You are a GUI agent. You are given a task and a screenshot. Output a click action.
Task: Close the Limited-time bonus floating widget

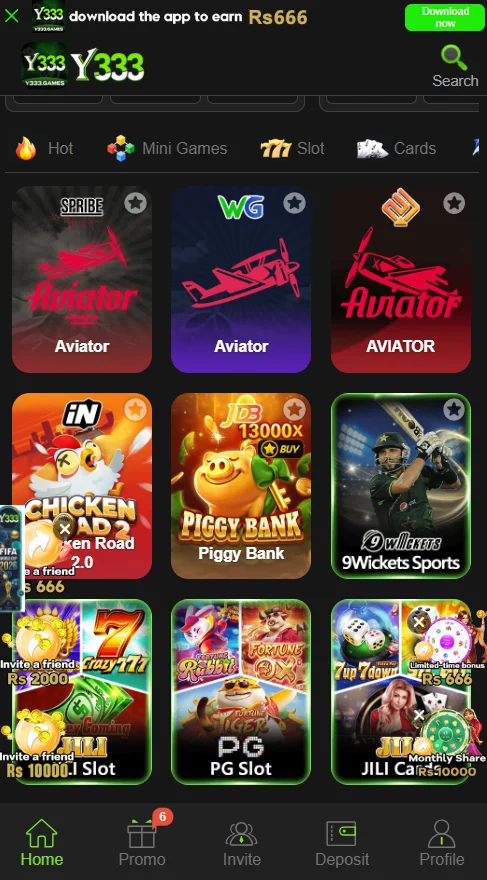pos(419,622)
